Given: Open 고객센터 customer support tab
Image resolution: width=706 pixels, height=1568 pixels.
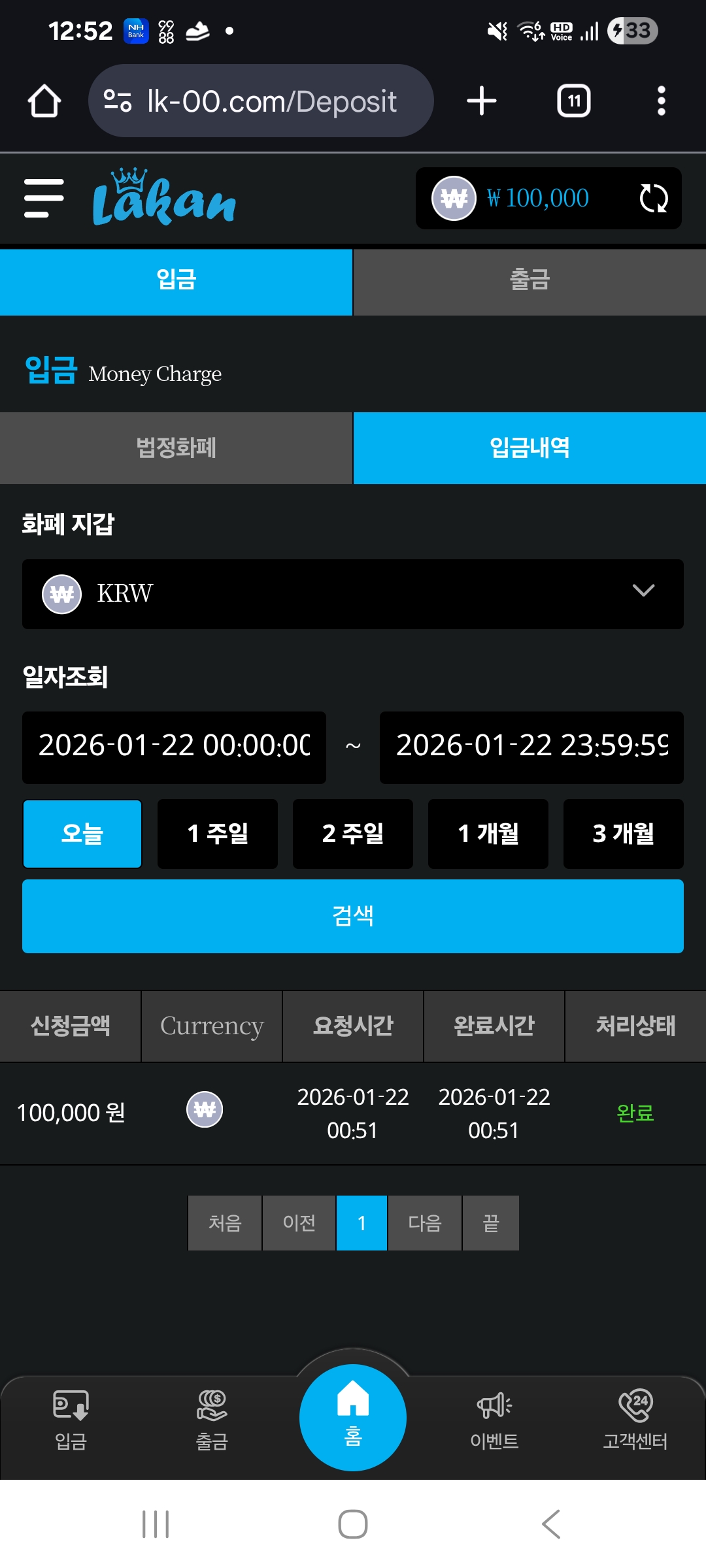Looking at the screenshot, I should (635, 1421).
